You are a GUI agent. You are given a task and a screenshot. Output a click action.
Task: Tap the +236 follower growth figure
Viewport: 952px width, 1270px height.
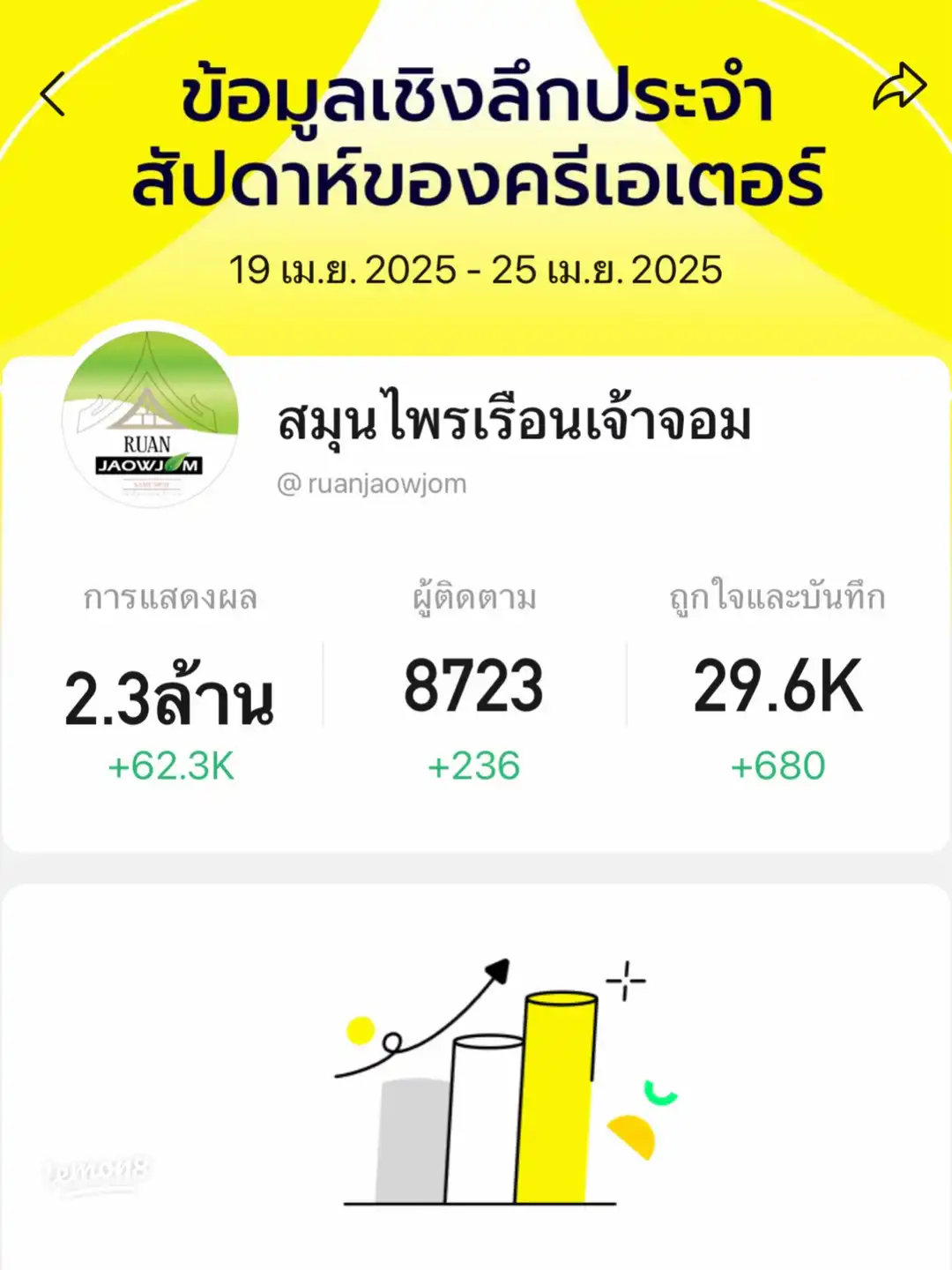coord(475,766)
